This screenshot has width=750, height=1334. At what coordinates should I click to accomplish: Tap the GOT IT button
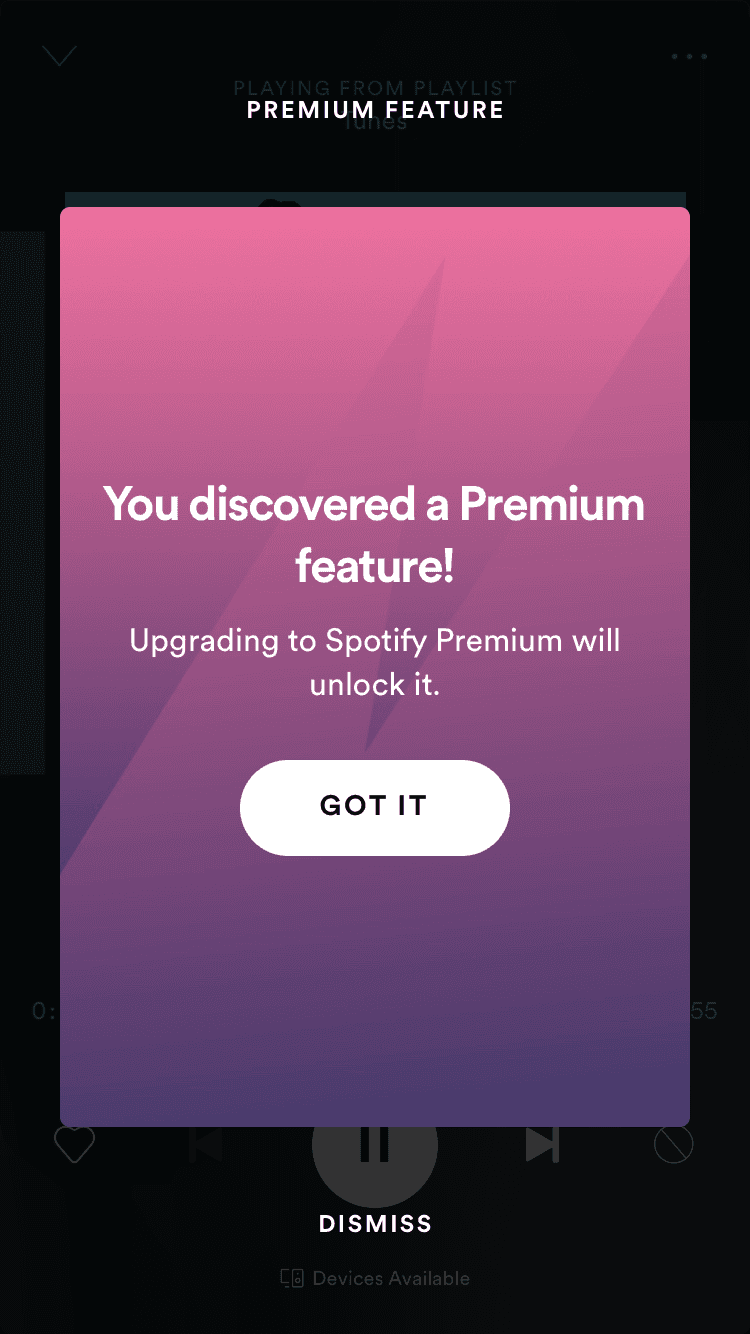coord(374,807)
